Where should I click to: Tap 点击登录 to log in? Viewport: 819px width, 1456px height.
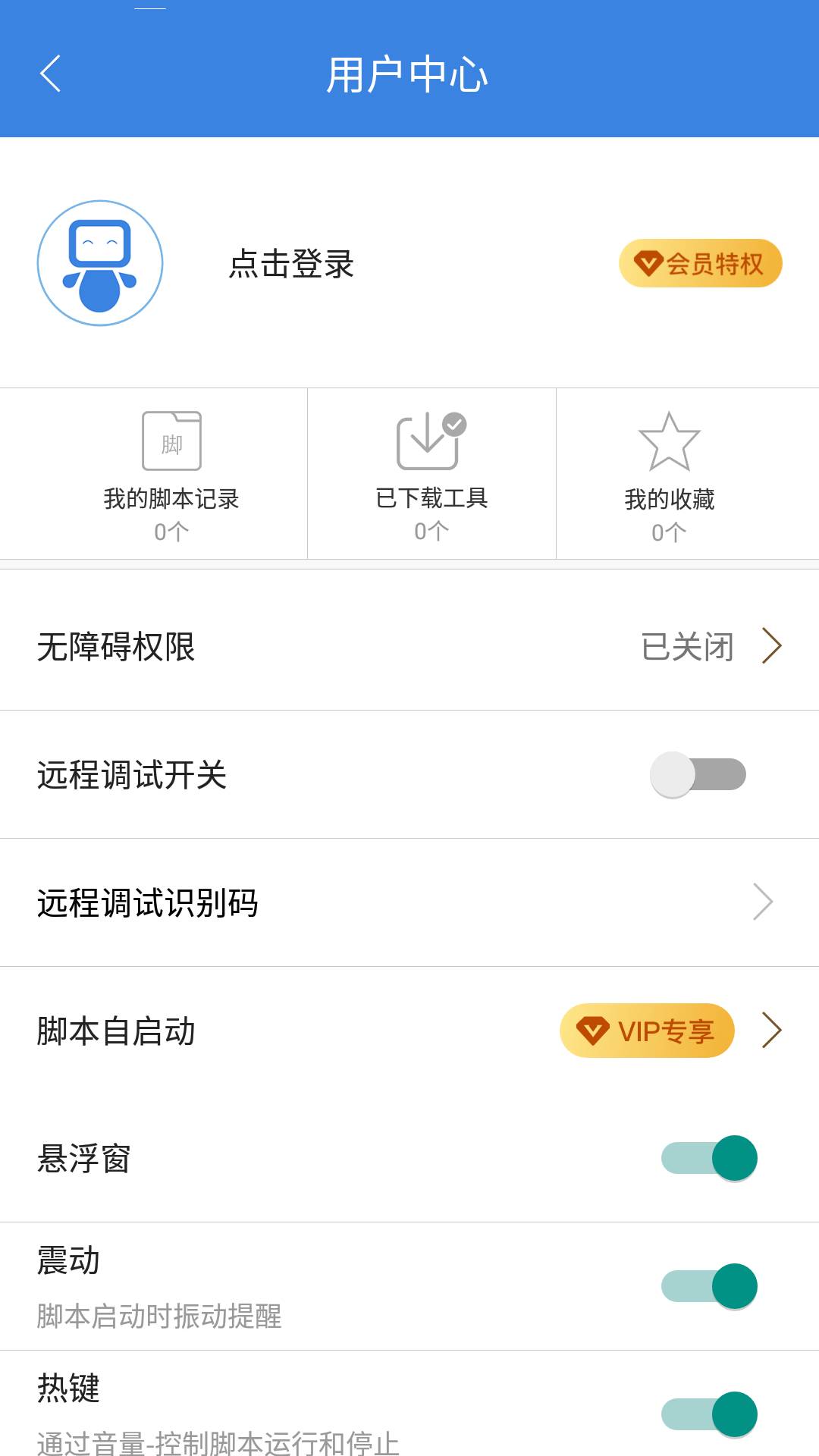click(x=290, y=265)
